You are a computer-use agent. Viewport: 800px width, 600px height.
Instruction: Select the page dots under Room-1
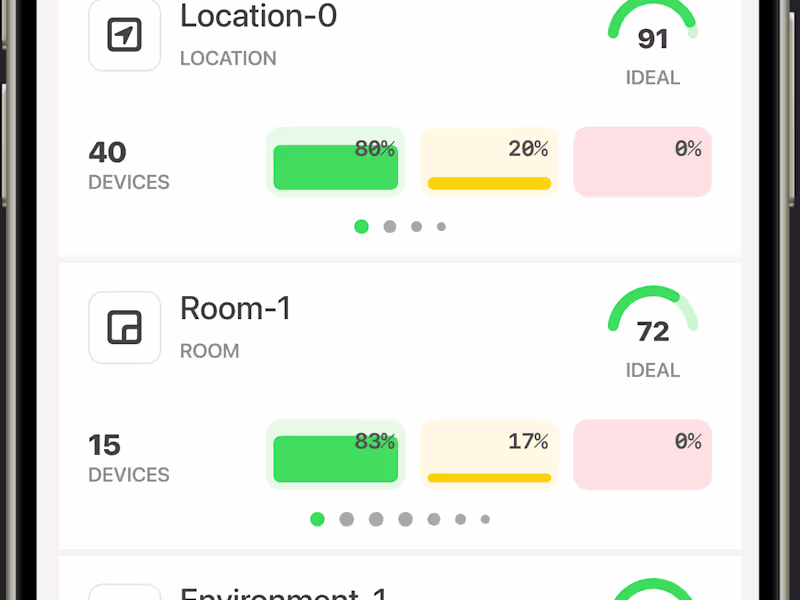[400, 519]
